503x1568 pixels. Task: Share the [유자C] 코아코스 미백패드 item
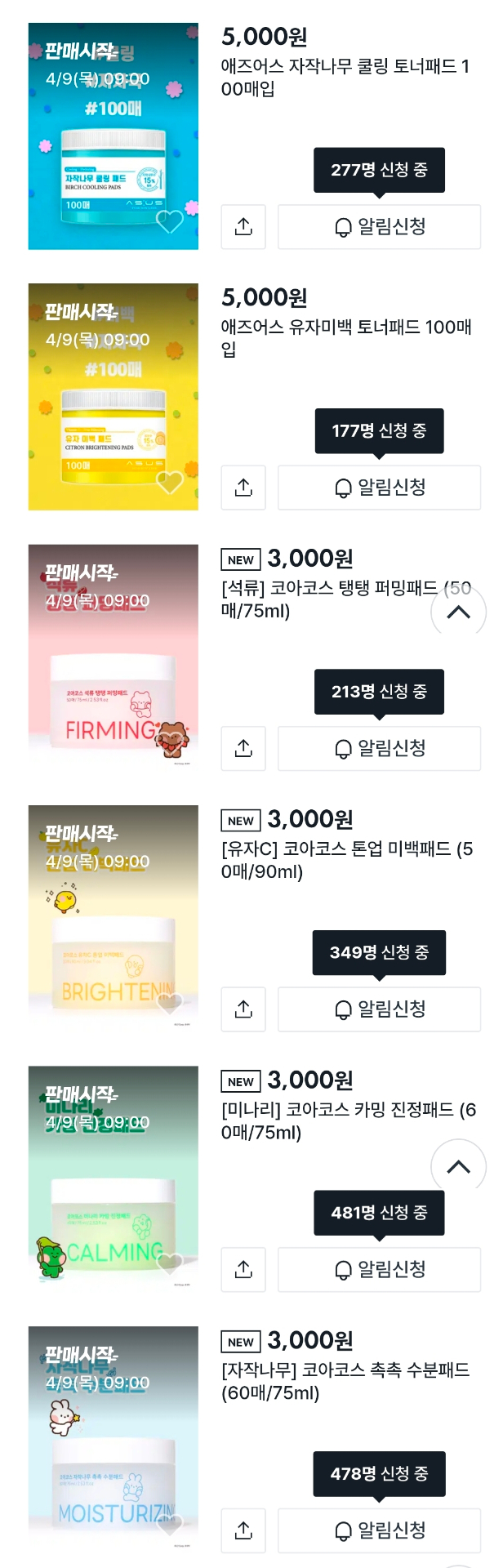pyautogui.click(x=243, y=1009)
